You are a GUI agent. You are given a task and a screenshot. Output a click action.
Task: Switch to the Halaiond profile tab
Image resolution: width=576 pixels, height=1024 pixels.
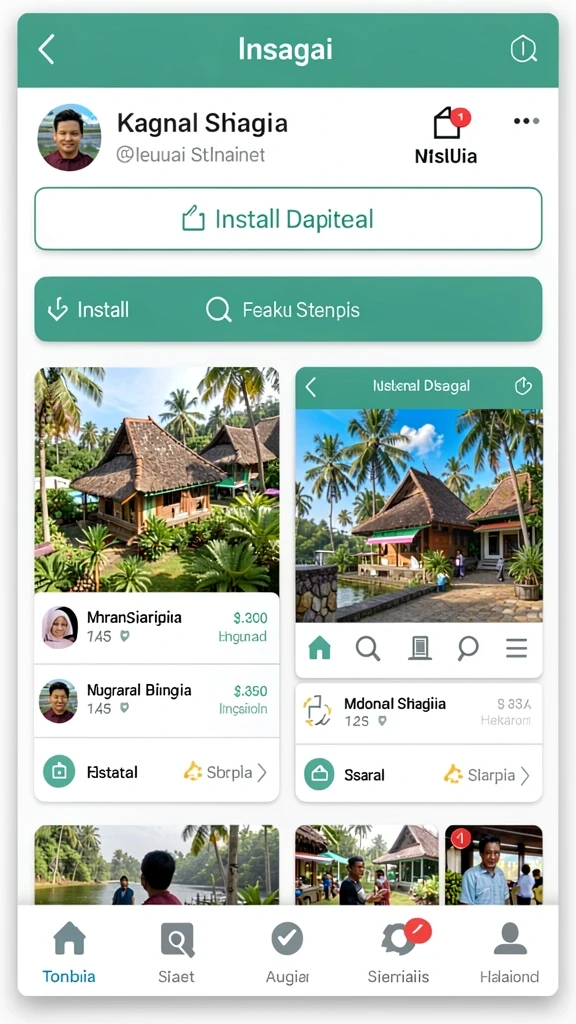(x=509, y=952)
